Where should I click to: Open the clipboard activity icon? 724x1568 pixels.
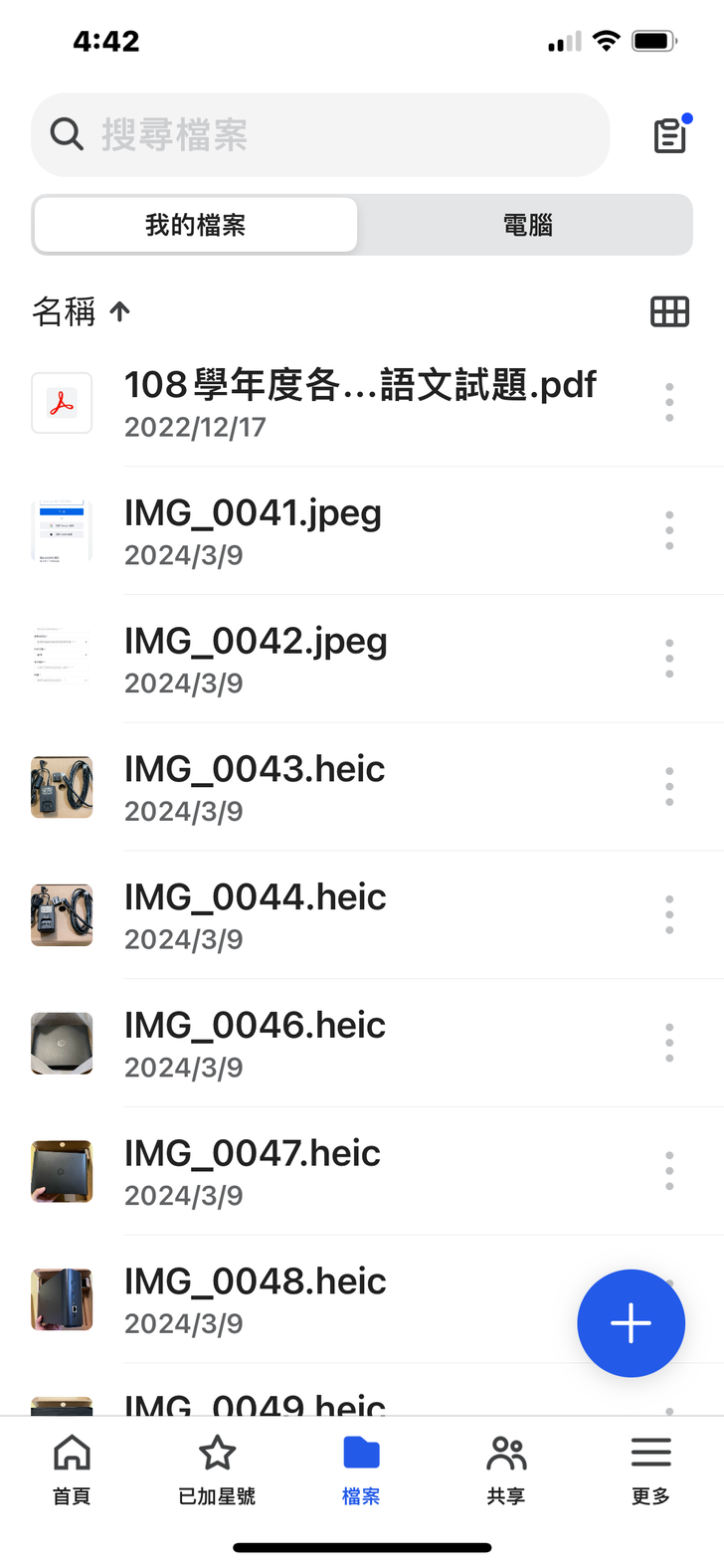pyautogui.click(x=670, y=135)
